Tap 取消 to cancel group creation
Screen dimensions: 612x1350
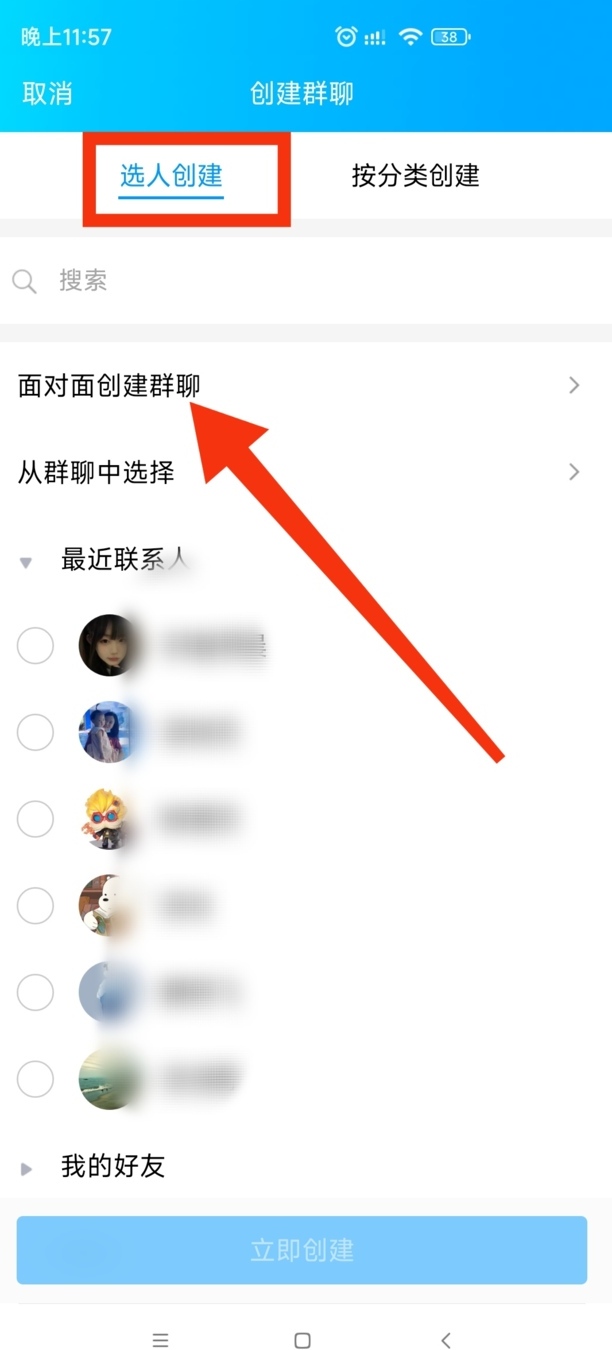point(47,94)
